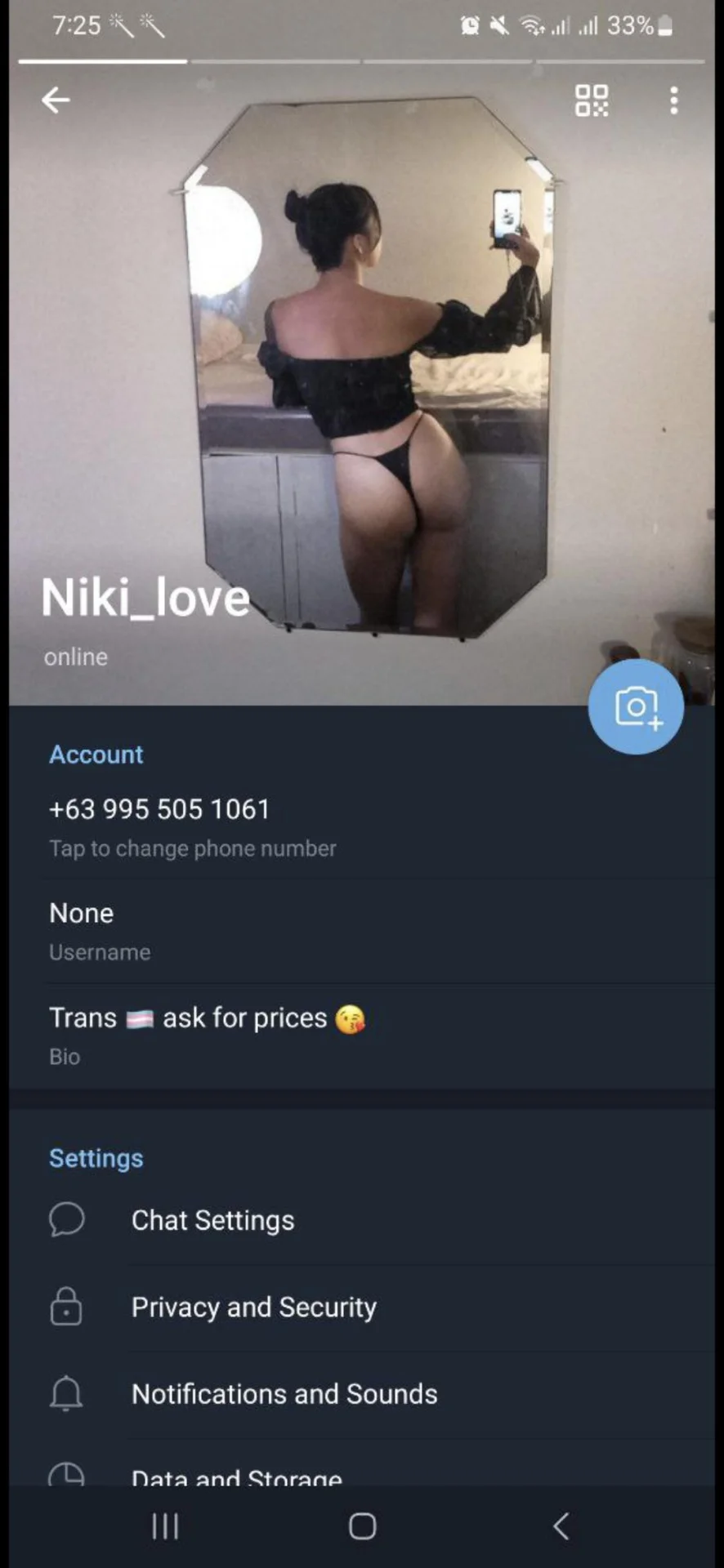
Task: Open Notifications and Sounds
Action: tap(362, 1393)
